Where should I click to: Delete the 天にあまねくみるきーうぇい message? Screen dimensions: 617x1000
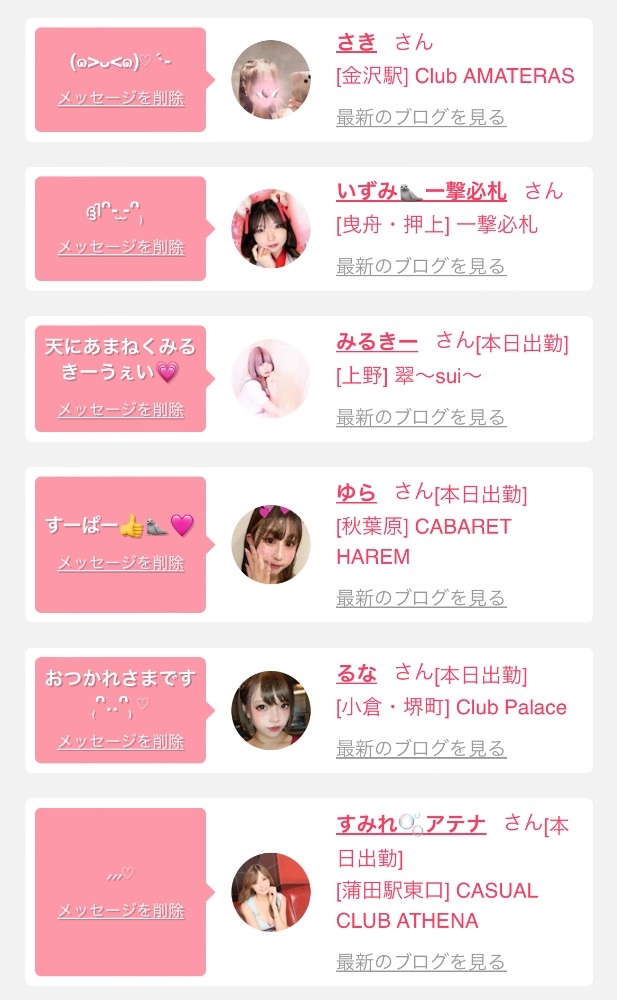[121, 409]
